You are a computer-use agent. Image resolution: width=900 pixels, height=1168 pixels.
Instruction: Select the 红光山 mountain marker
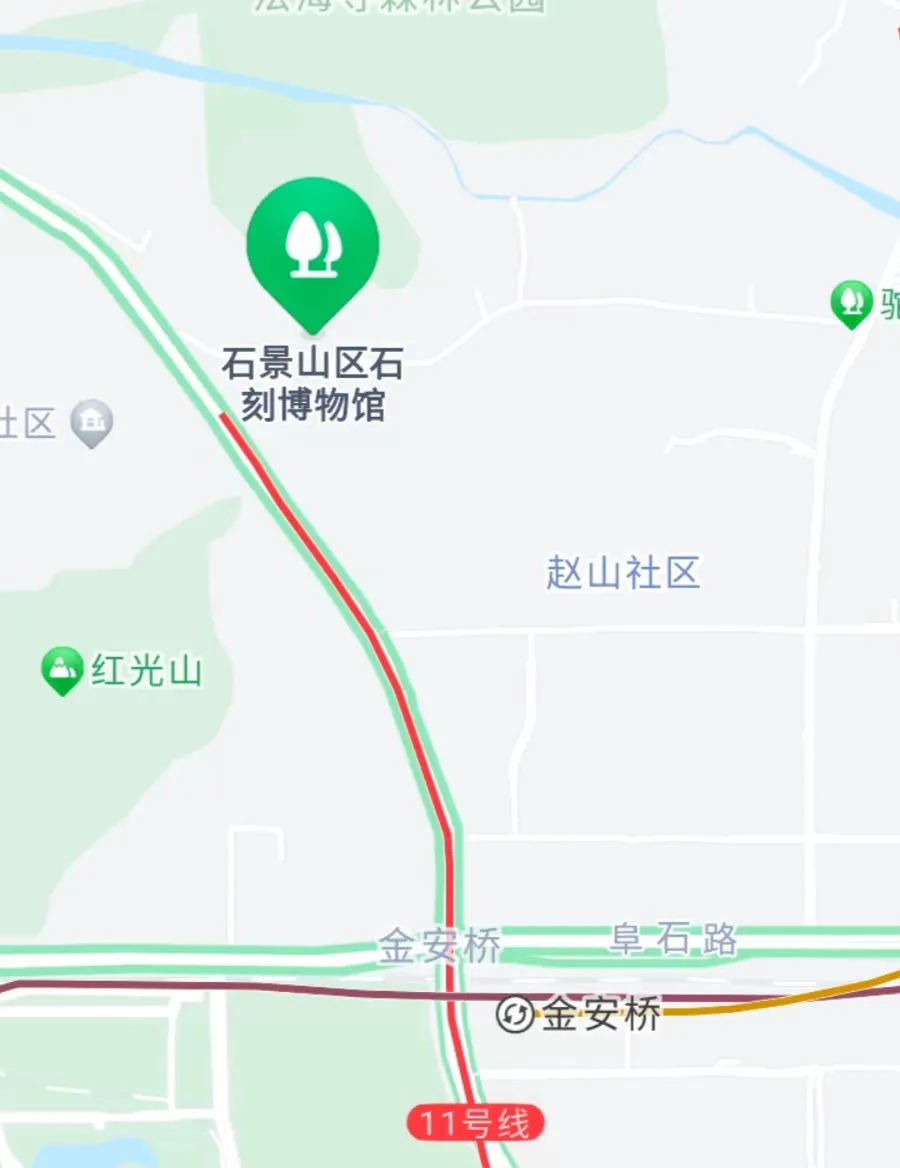pyautogui.click(x=62, y=669)
